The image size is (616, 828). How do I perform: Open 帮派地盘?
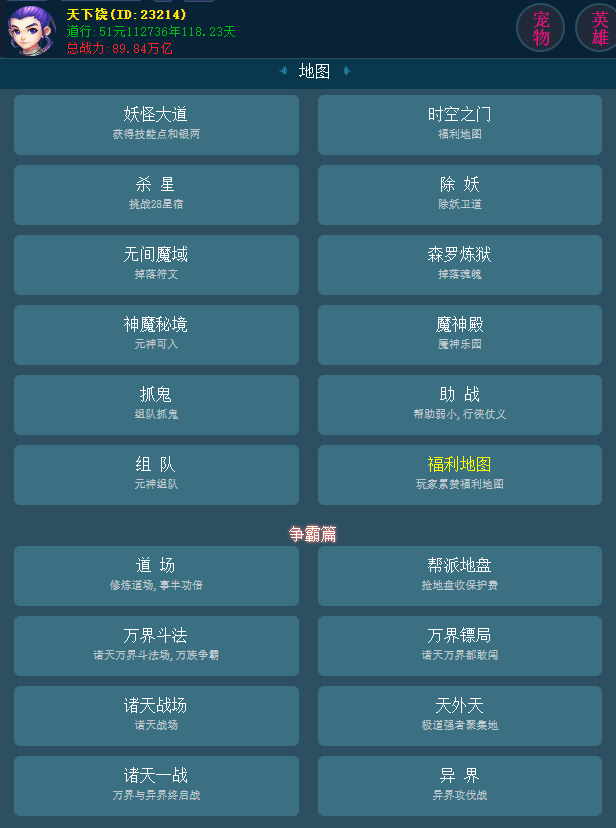(460, 575)
